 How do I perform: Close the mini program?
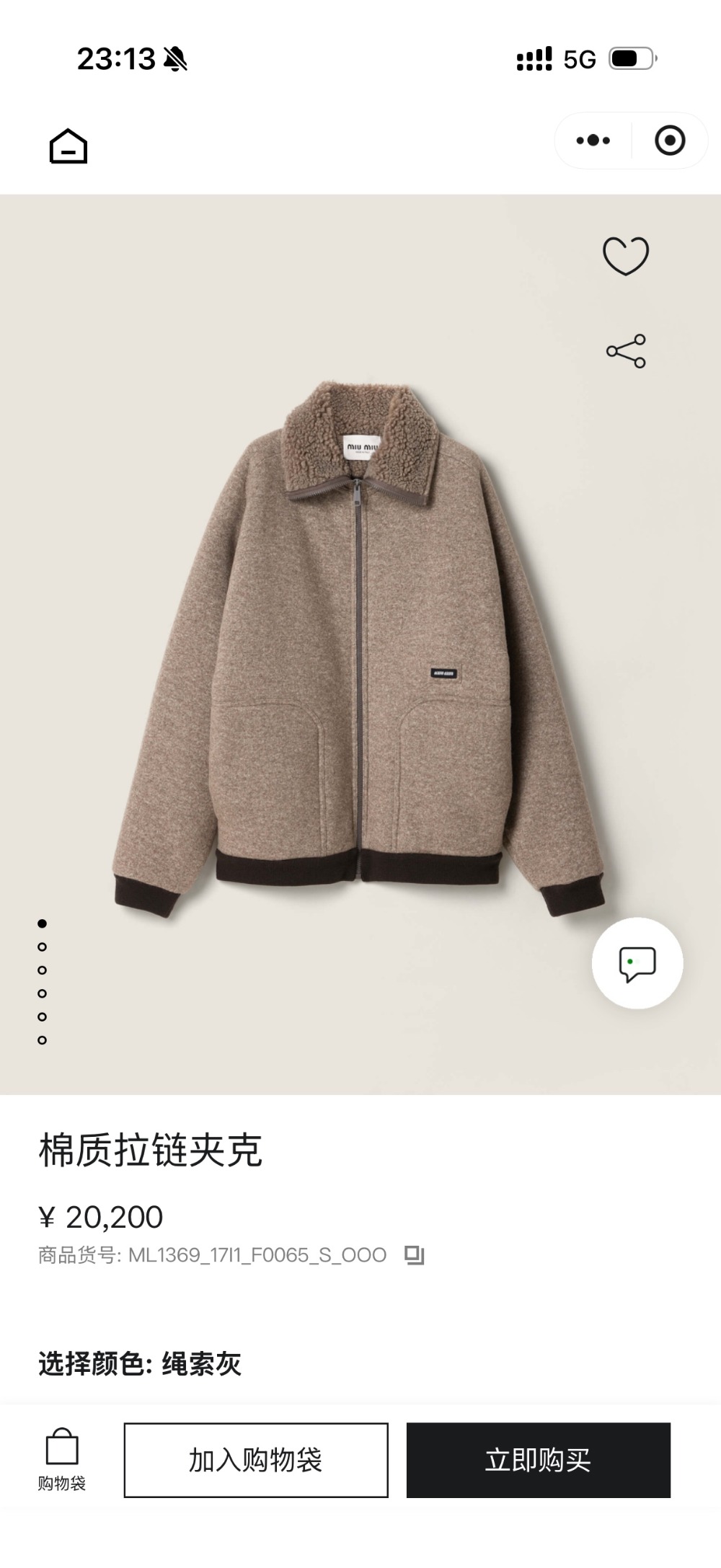click(669, 141)
